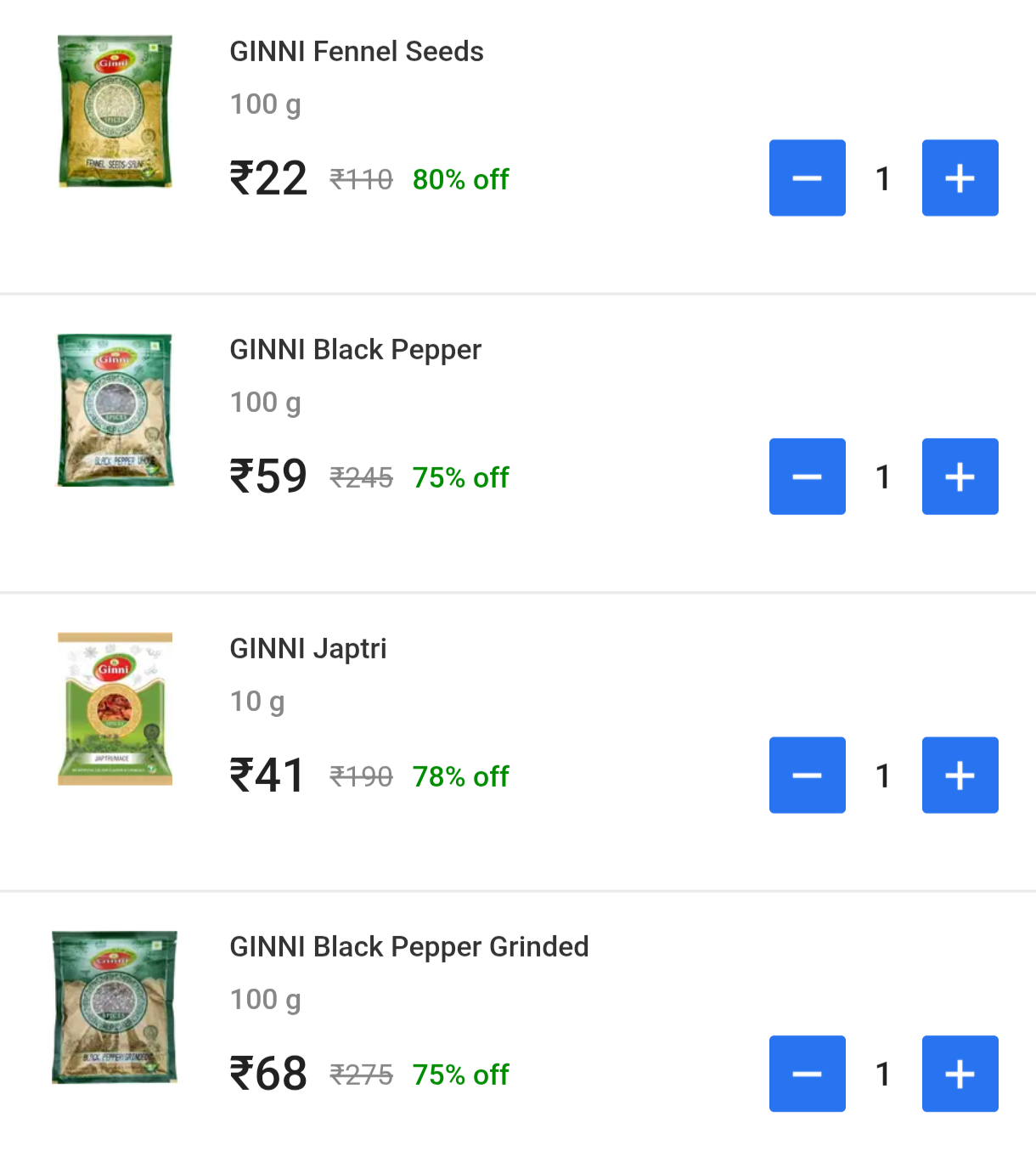Increase GINNI Fennel Seeds quantity
The width and height of the screenshot is (1036, 1151).
coord(960,178)
